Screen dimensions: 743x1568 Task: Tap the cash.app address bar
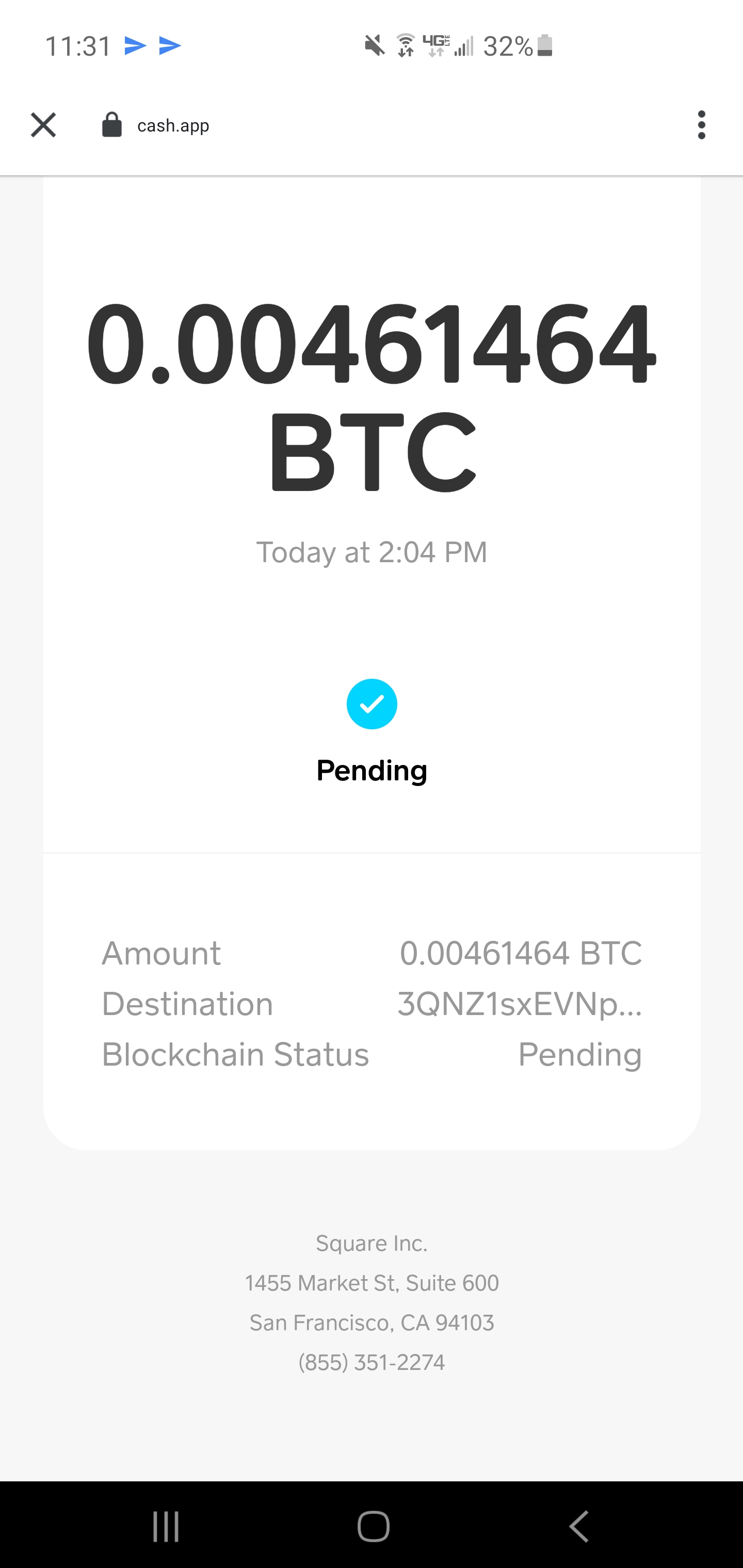pyautogui.click(x=172, y=125)
